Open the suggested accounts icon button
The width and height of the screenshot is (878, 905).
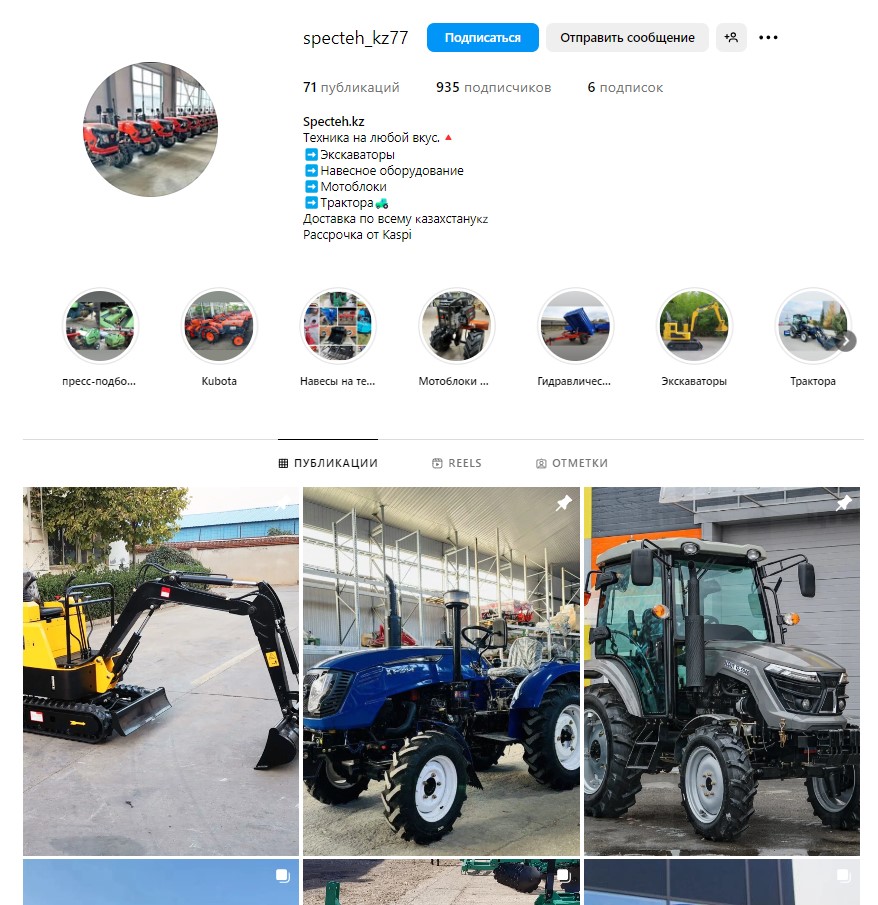click(x=731, y=38)
